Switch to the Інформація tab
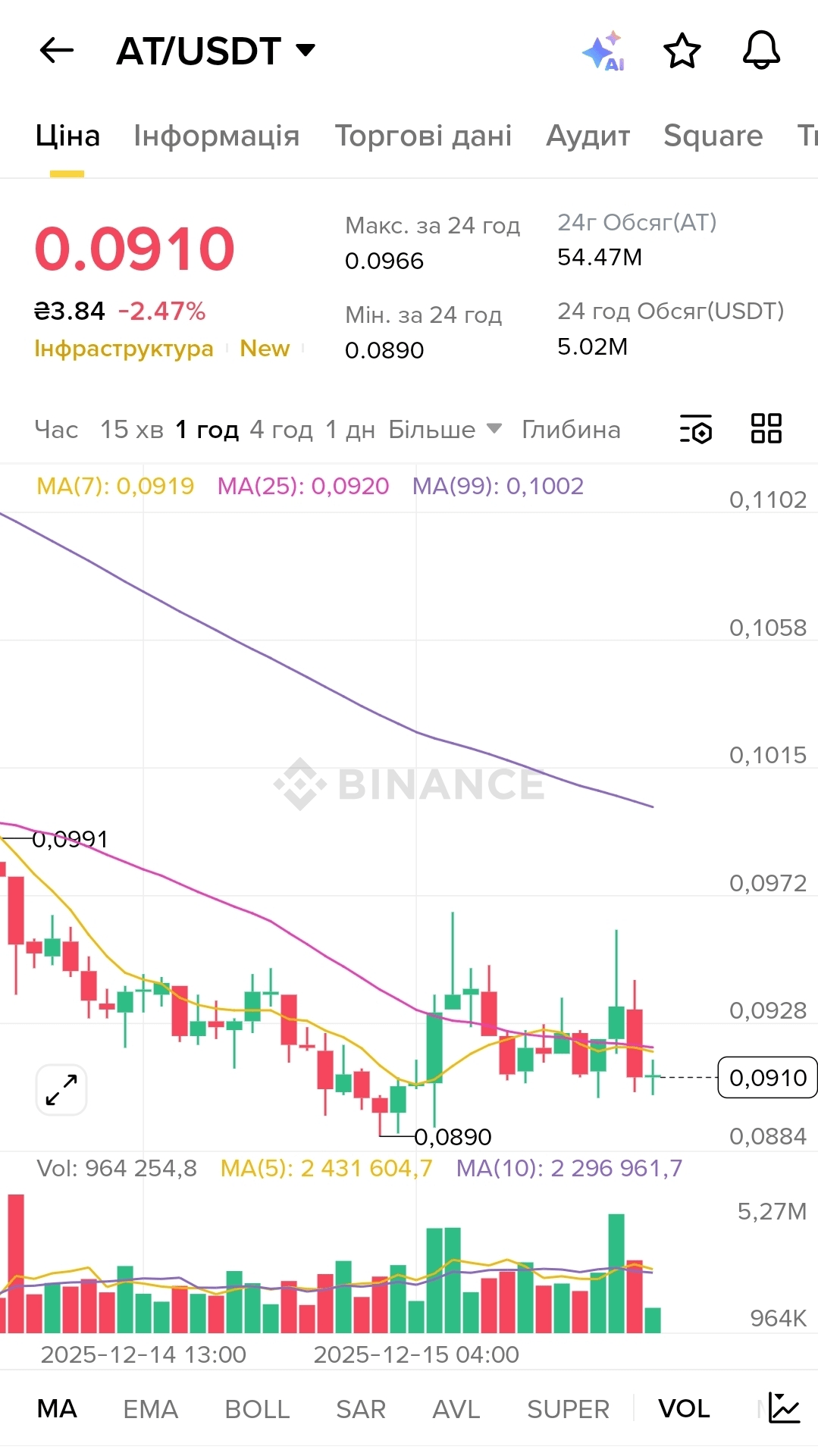This screenshot has width=818, height=1456. 217,136
